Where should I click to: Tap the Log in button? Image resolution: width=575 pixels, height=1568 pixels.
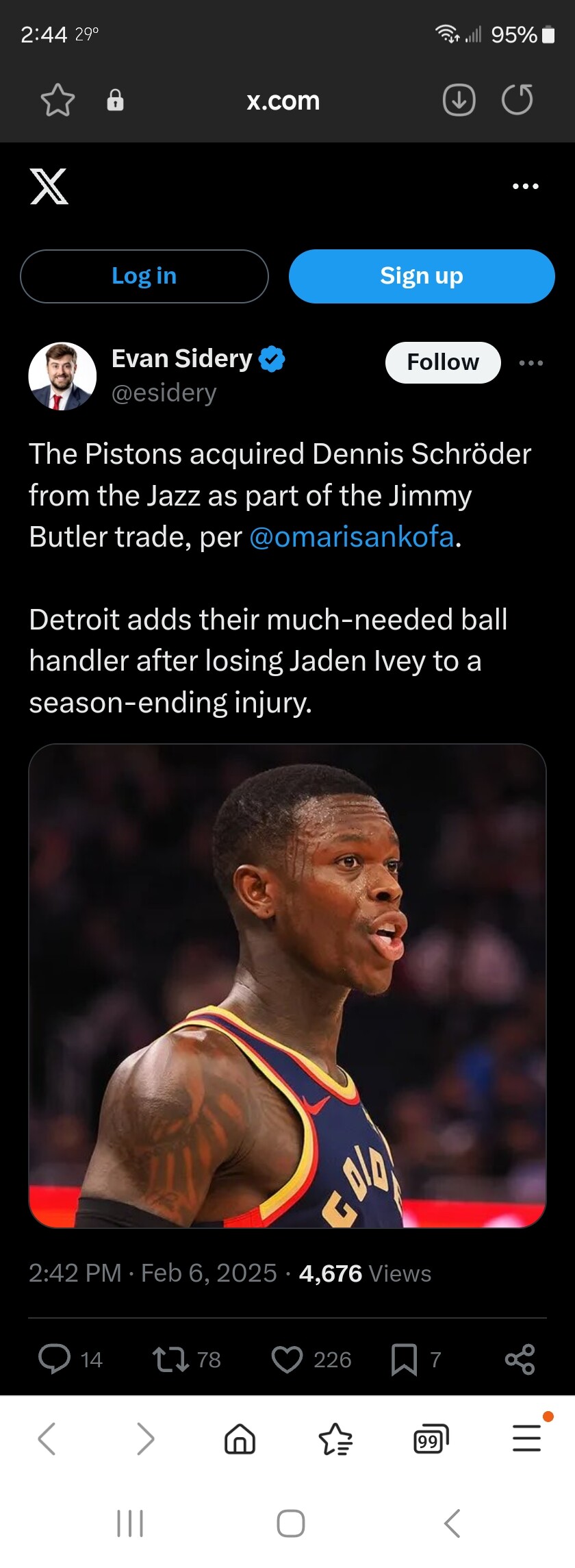click(x=144, y=276)
